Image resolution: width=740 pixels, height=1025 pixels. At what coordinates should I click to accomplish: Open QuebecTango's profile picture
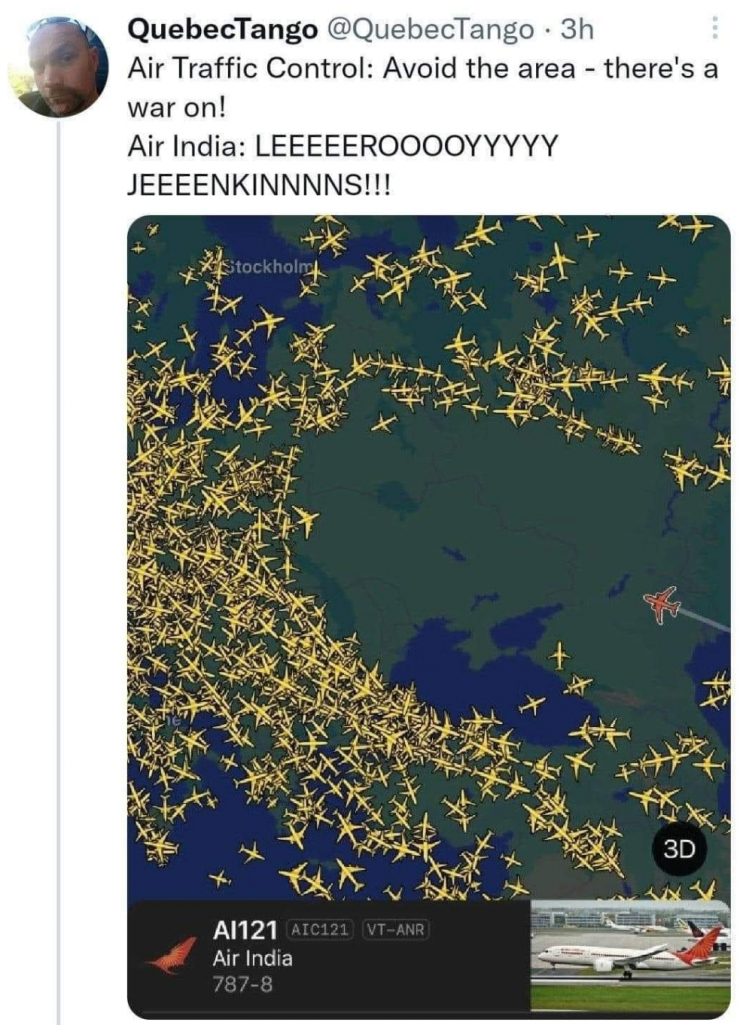click(x=58, y=67)
